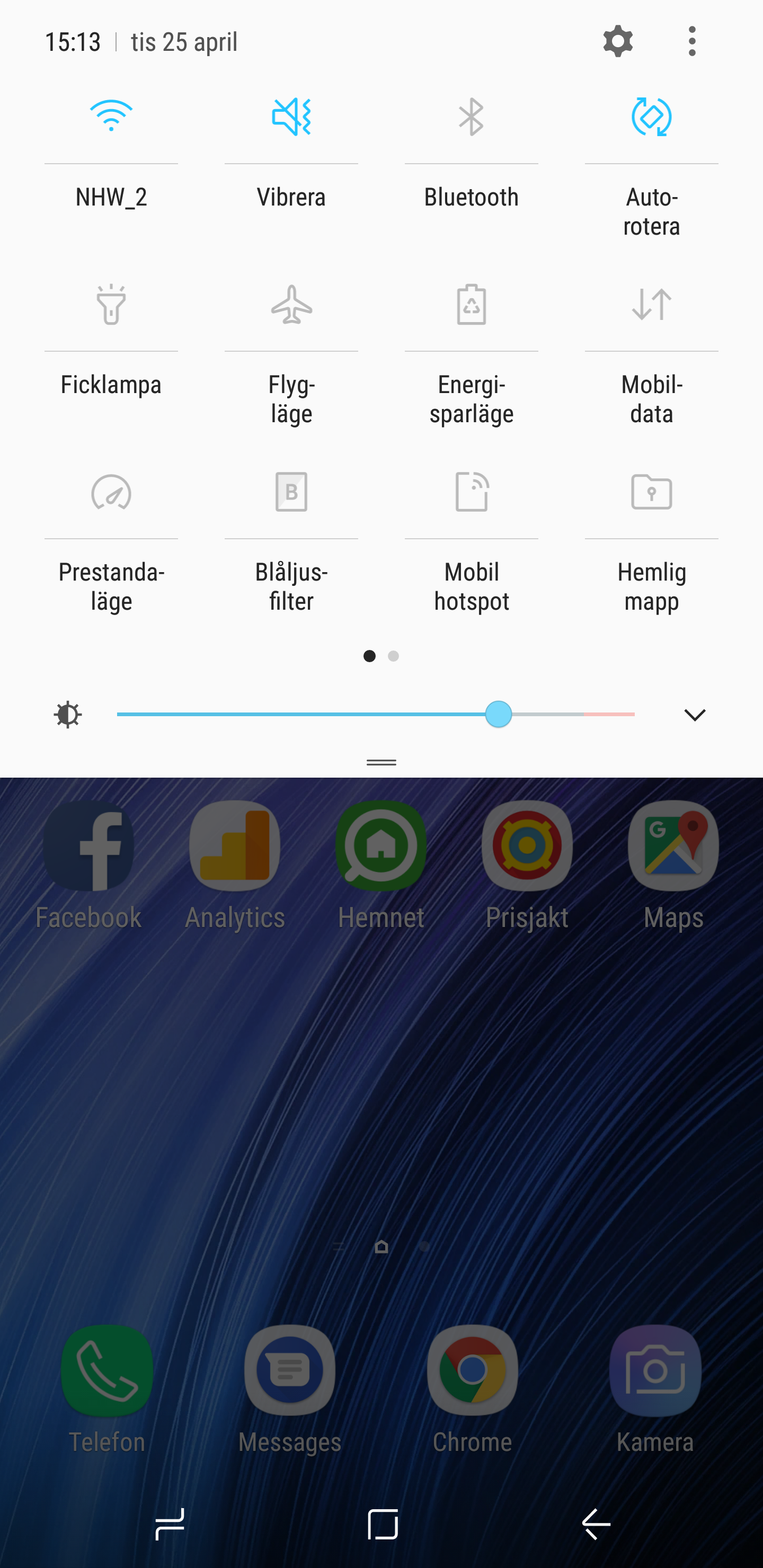Change the Vibrera sound mode
Screen dimensions: 763x1568
[x=291, y=115]
